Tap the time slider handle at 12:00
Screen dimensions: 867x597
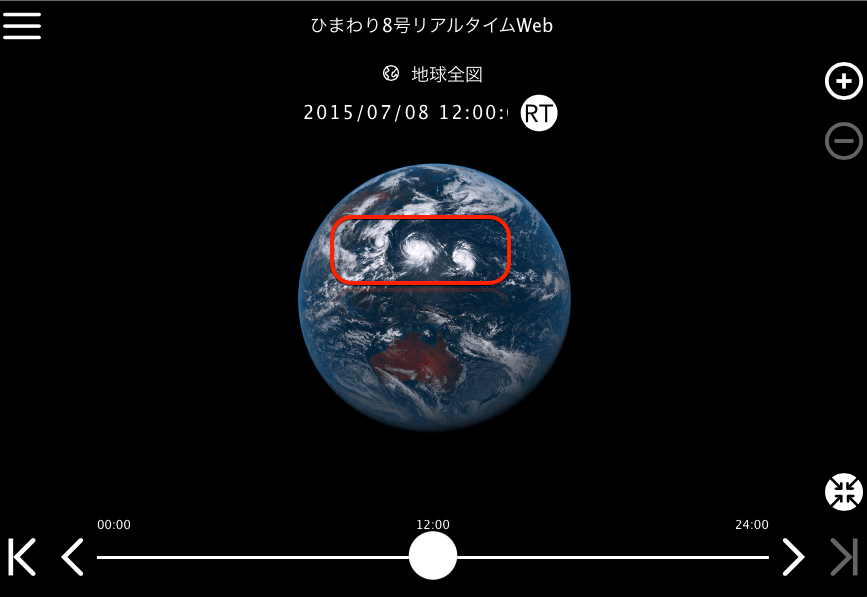pos(433,556)
